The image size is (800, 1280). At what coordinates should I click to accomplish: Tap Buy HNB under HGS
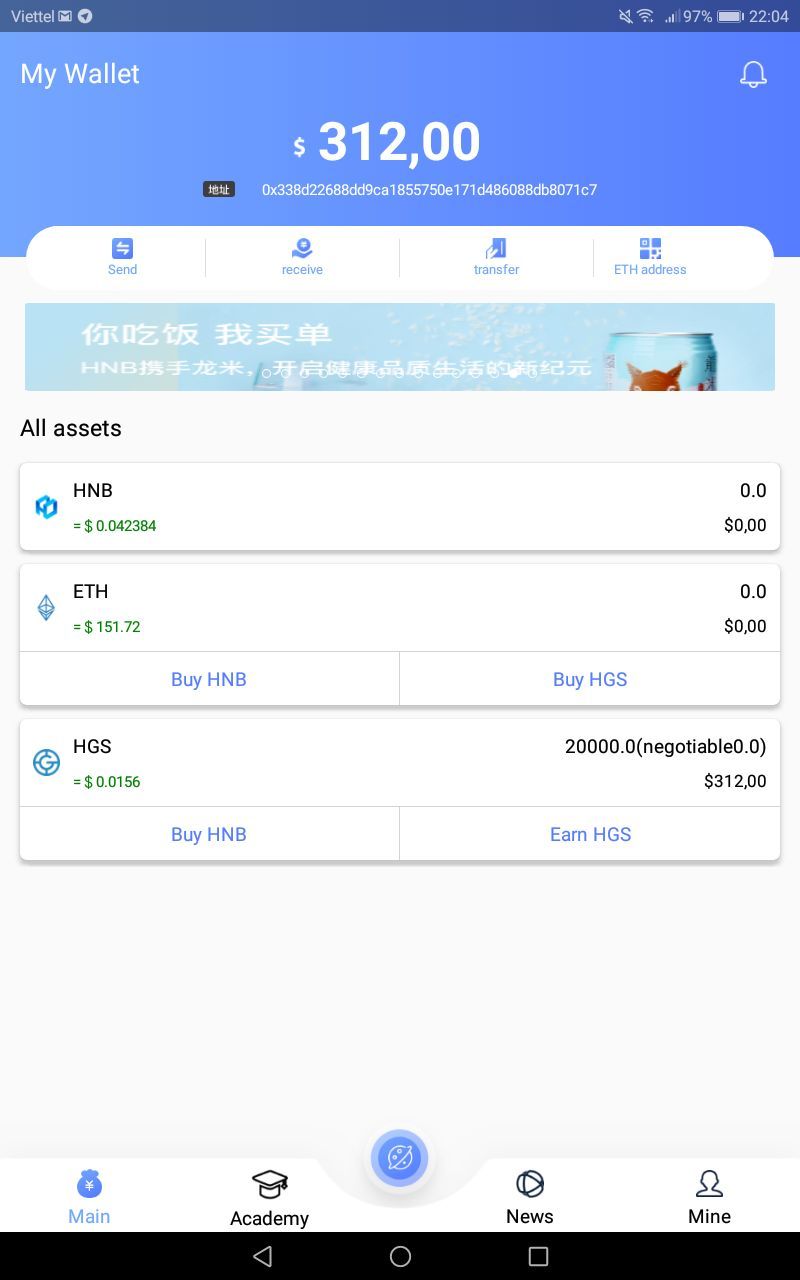(209, 834)
